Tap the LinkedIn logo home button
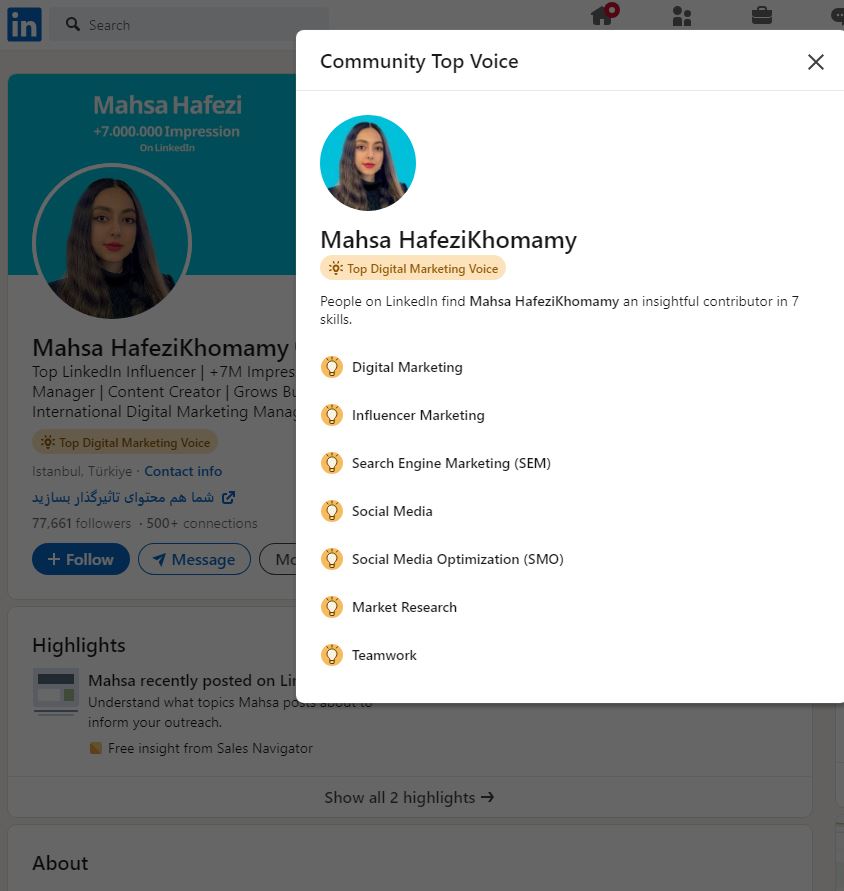The image size is (844, 891). click(x=24, y=25)
